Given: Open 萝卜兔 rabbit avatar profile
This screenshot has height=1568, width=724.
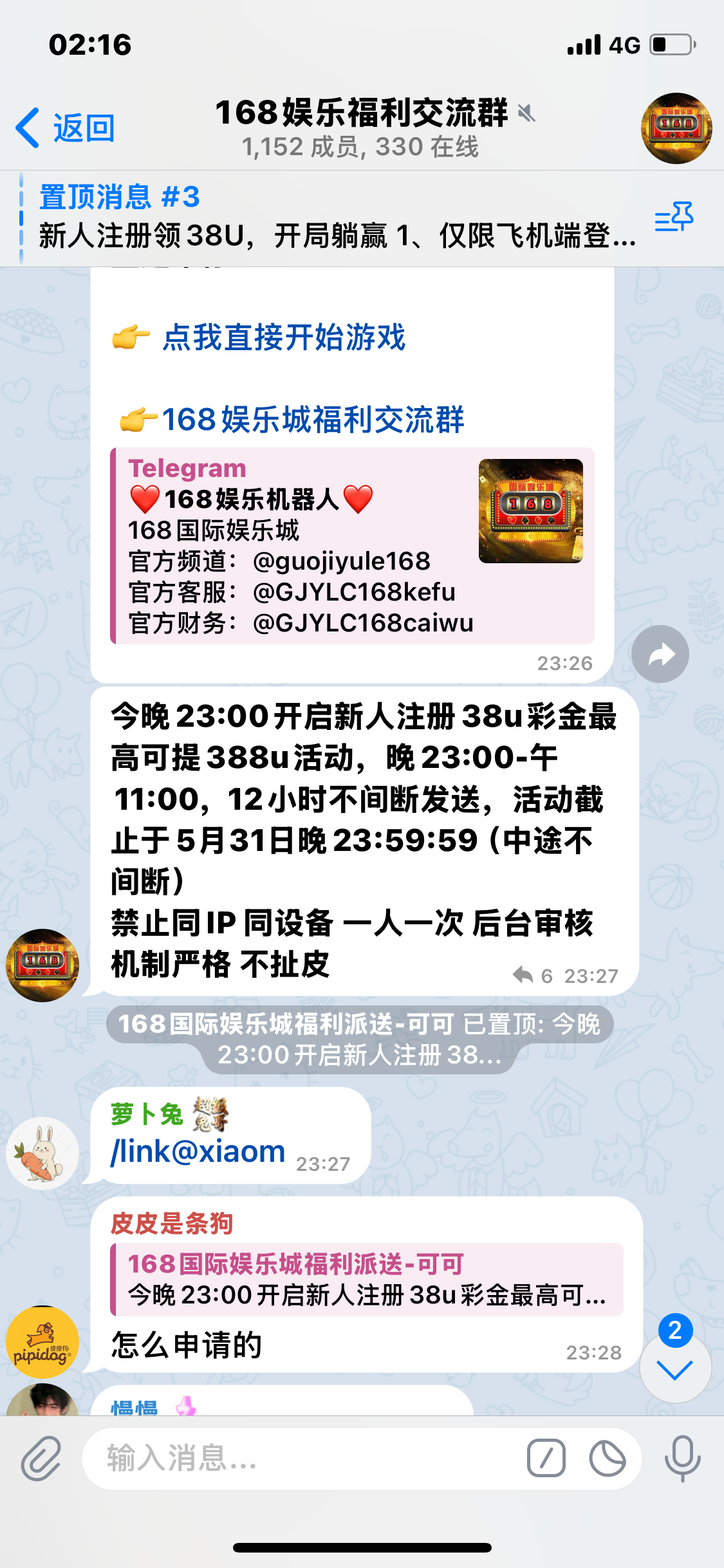Looking at the screenshot, I should (x=42, y=1153).
